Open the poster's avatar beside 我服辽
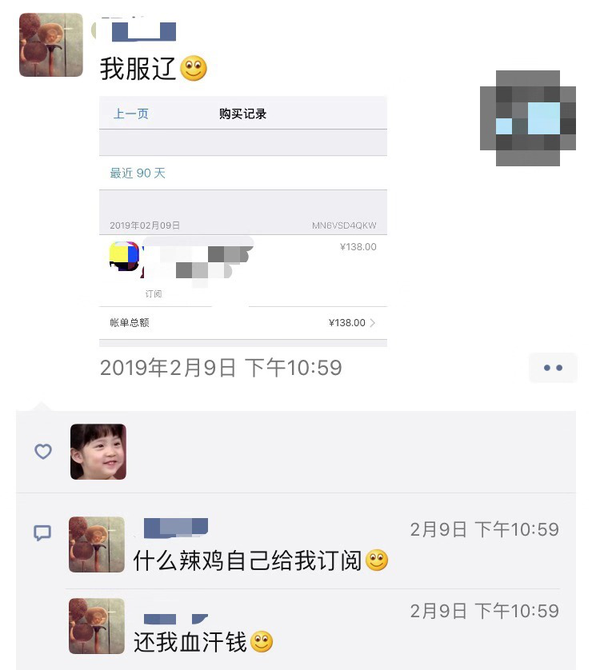600x670 pixels. [x=51, y=45]
